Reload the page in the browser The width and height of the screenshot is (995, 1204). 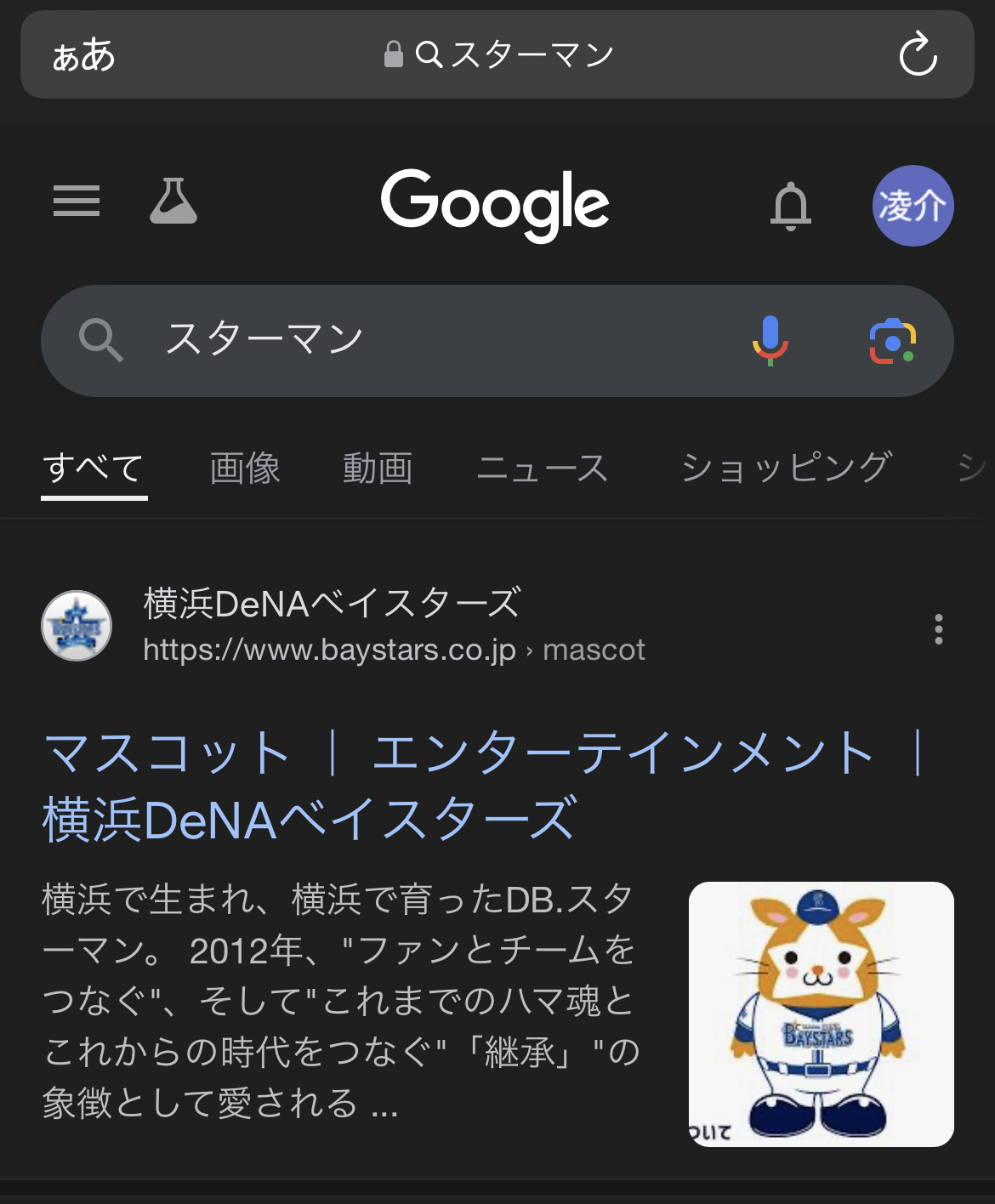[918, 55]
